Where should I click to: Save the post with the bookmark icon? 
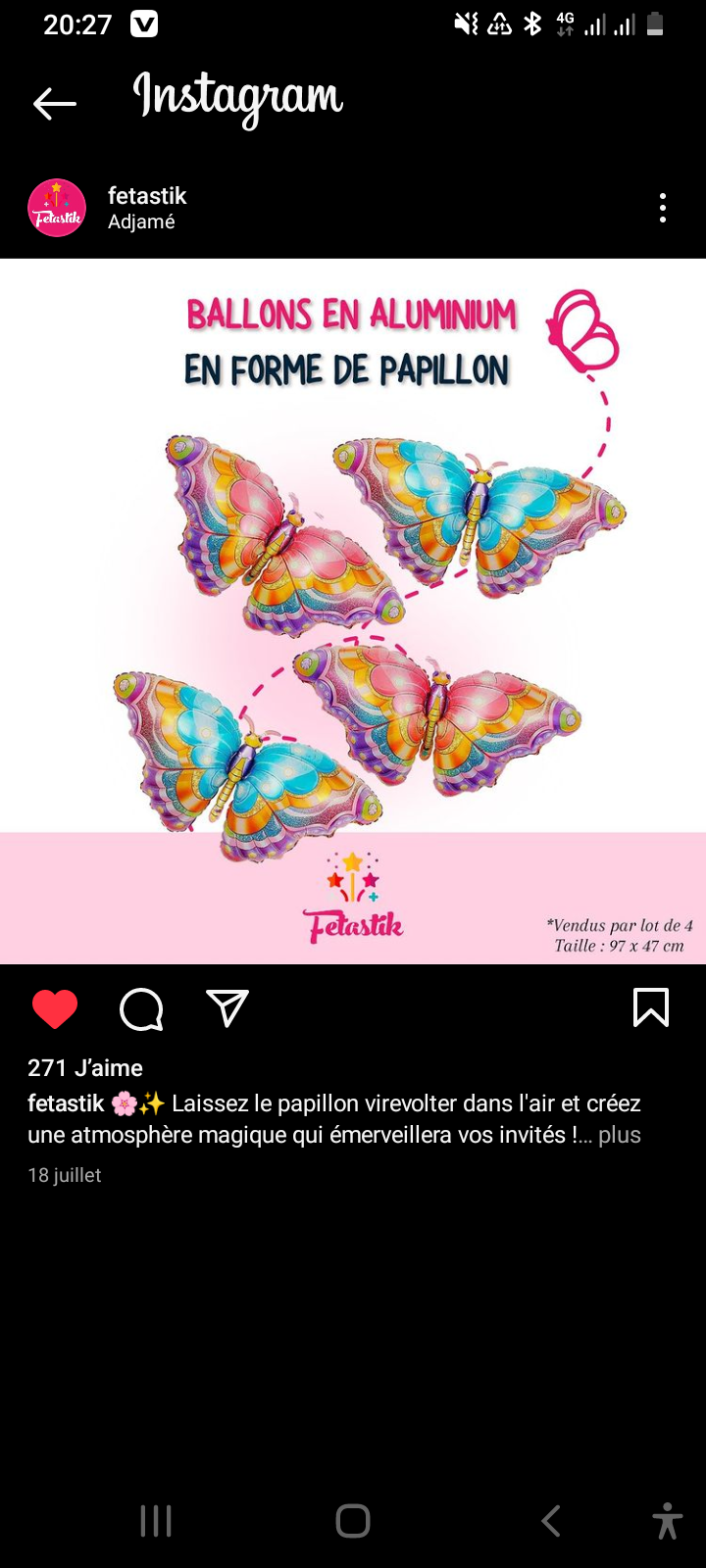[x=651, y=1007]
